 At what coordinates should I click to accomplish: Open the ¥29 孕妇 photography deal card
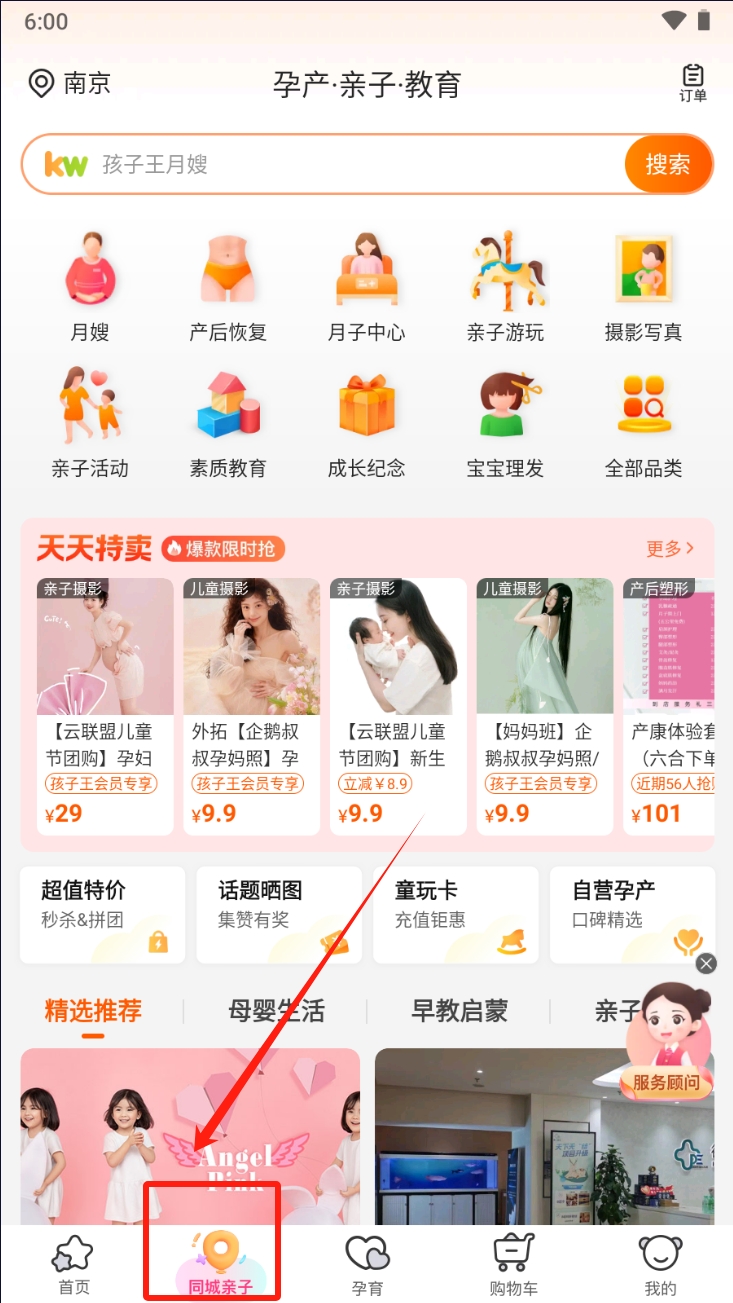(104, 705)
